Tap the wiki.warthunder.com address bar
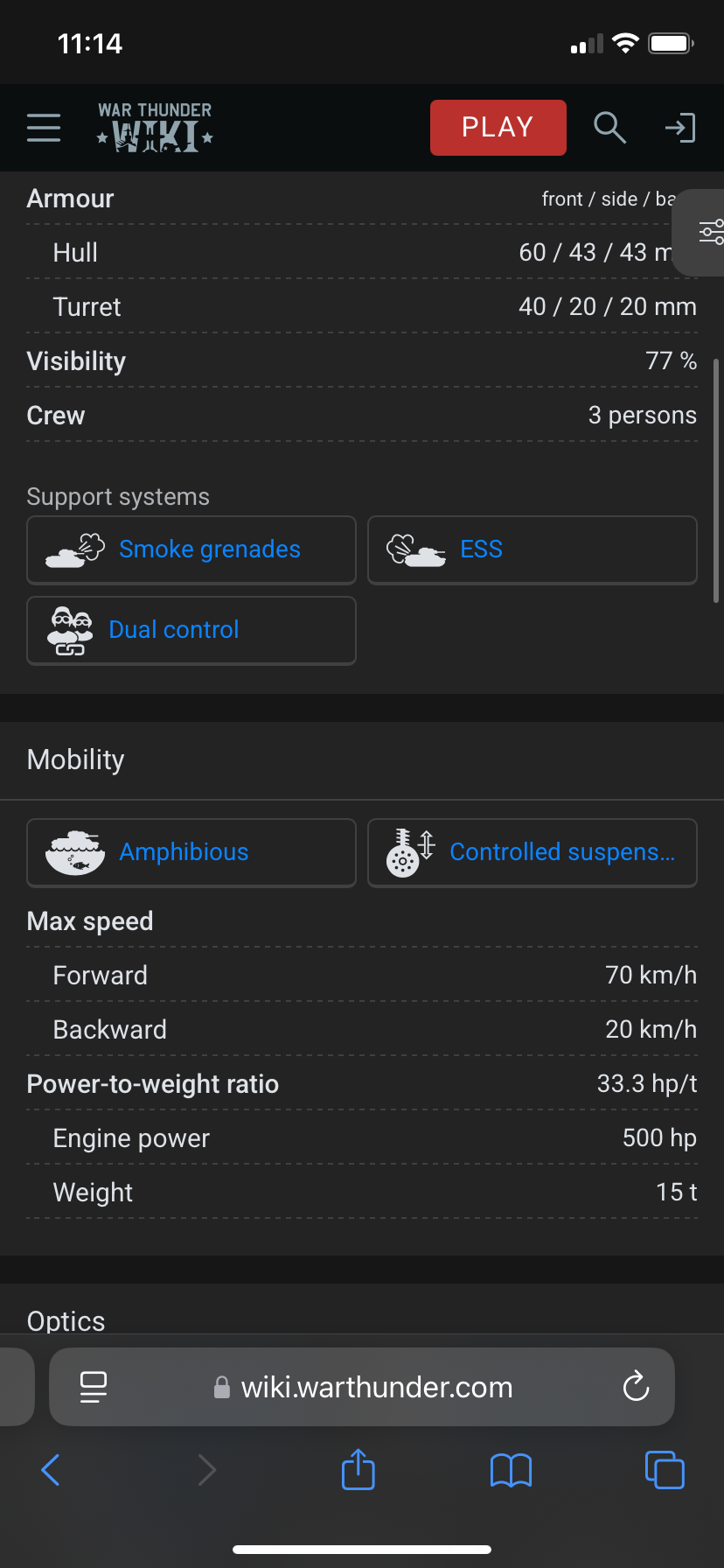 (362, 1387)
